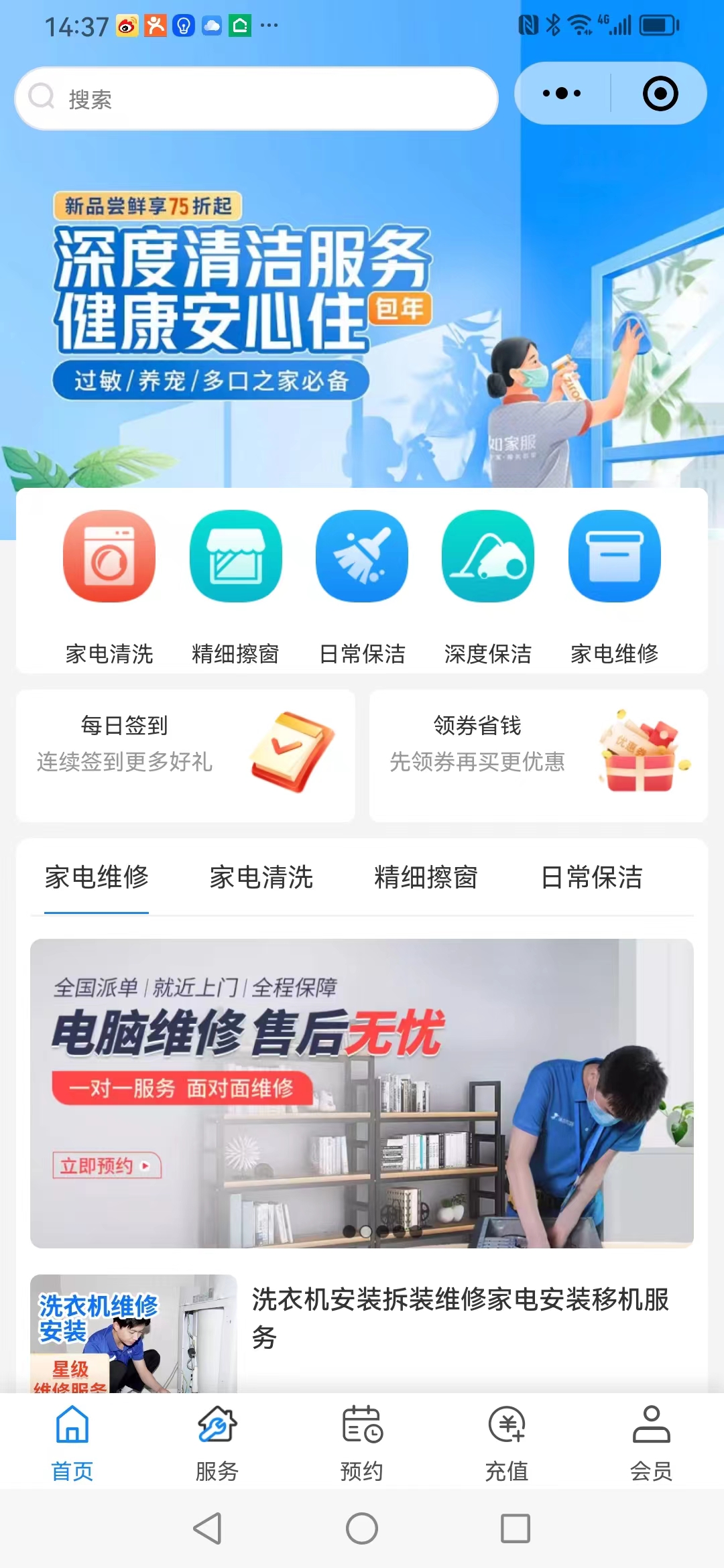Image resolution: width=724 pixels, height=1568 pixels.
Task: Open the 预约 bottom tab
Action: click(362, 1442)
